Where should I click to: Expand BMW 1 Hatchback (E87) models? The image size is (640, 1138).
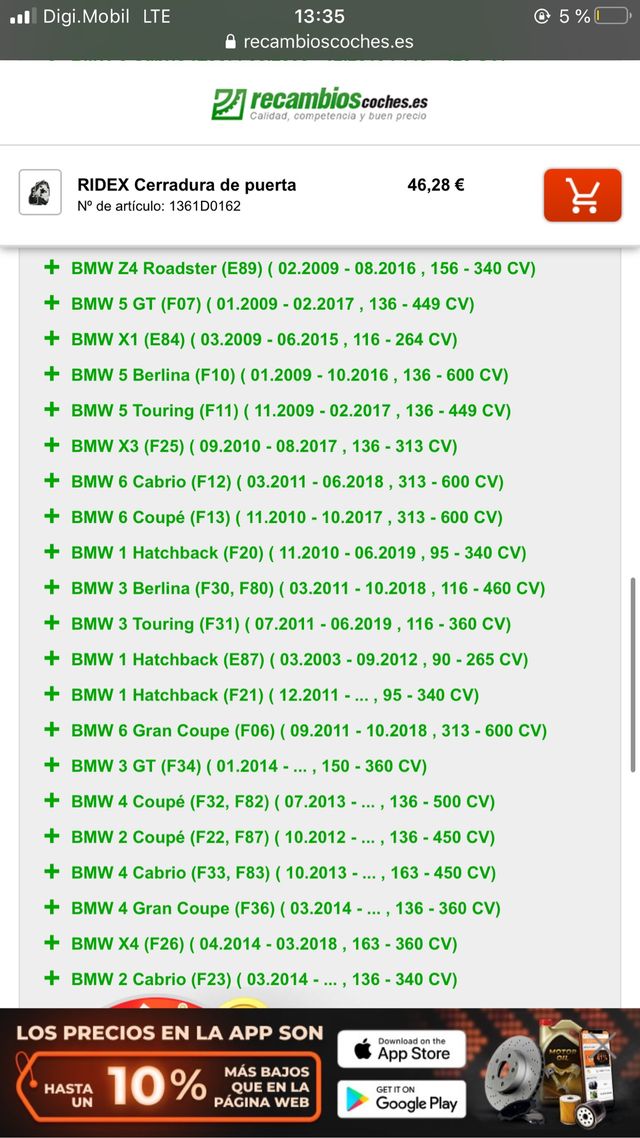point(52,659)
